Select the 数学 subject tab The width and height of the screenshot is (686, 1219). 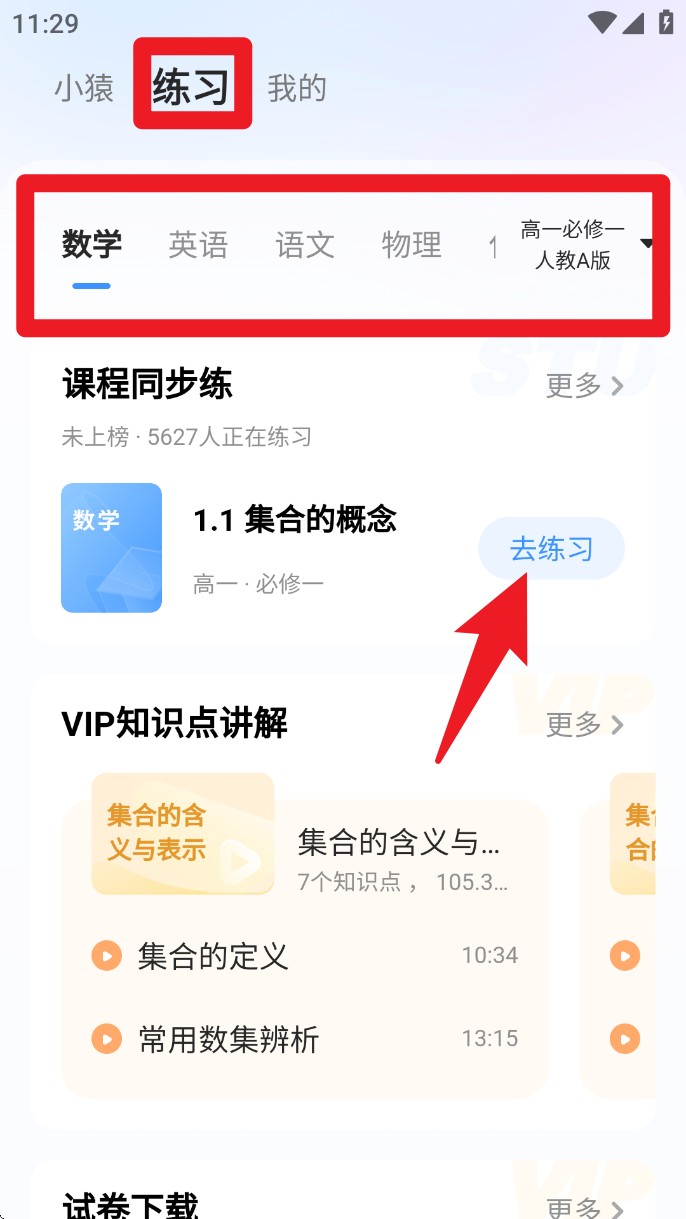pos(92,245)
